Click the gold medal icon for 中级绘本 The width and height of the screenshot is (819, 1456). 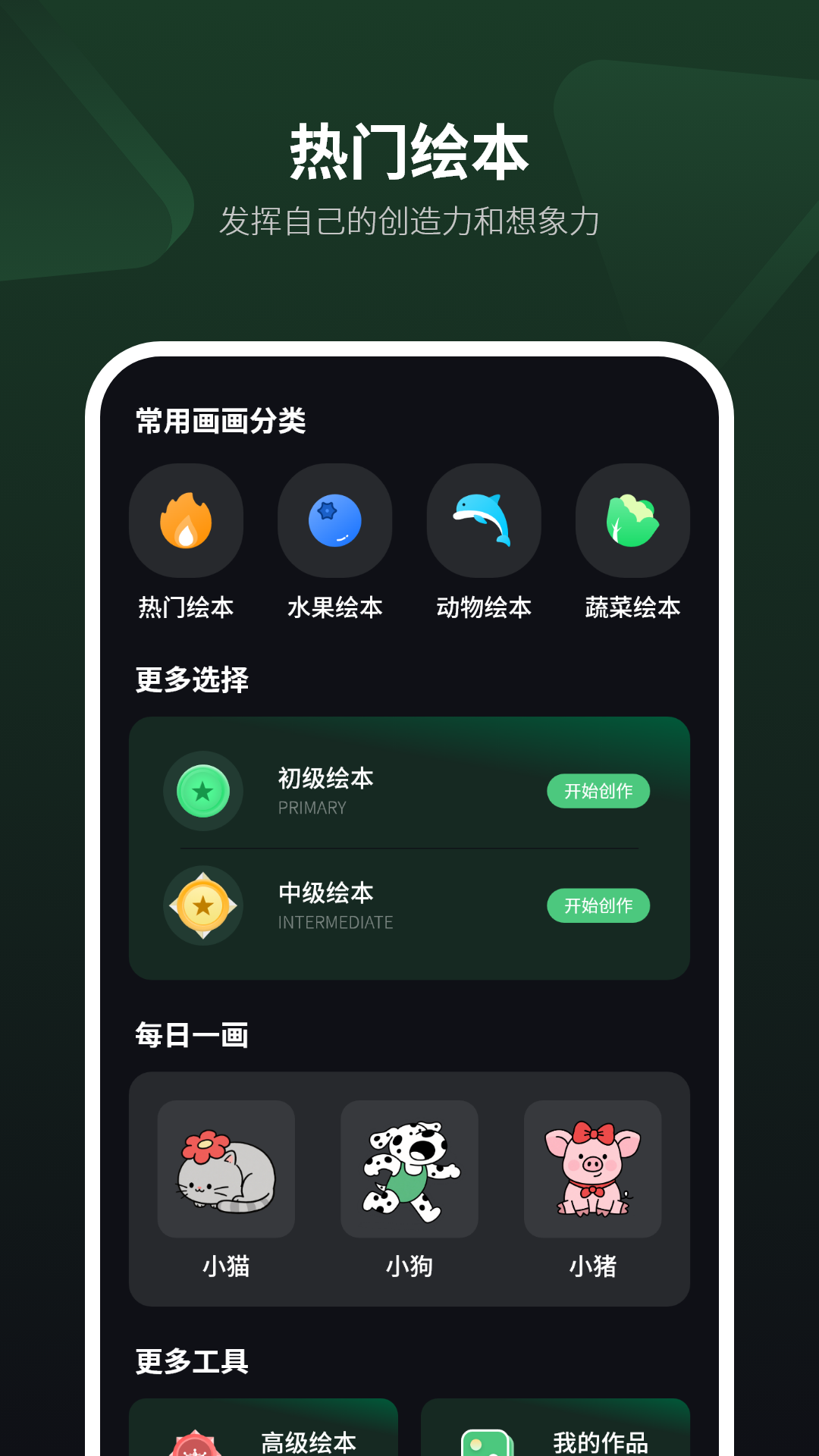coord(203,905)
